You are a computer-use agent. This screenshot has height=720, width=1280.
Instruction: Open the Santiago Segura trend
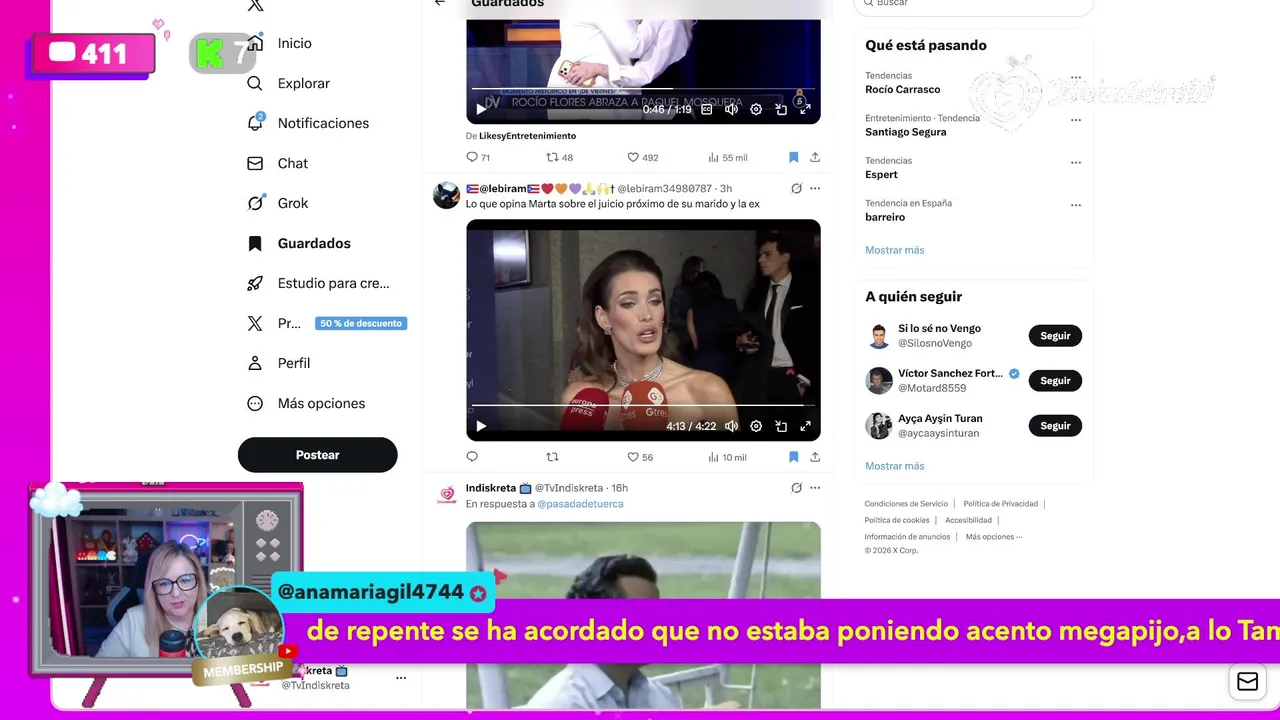click(905, 132)
